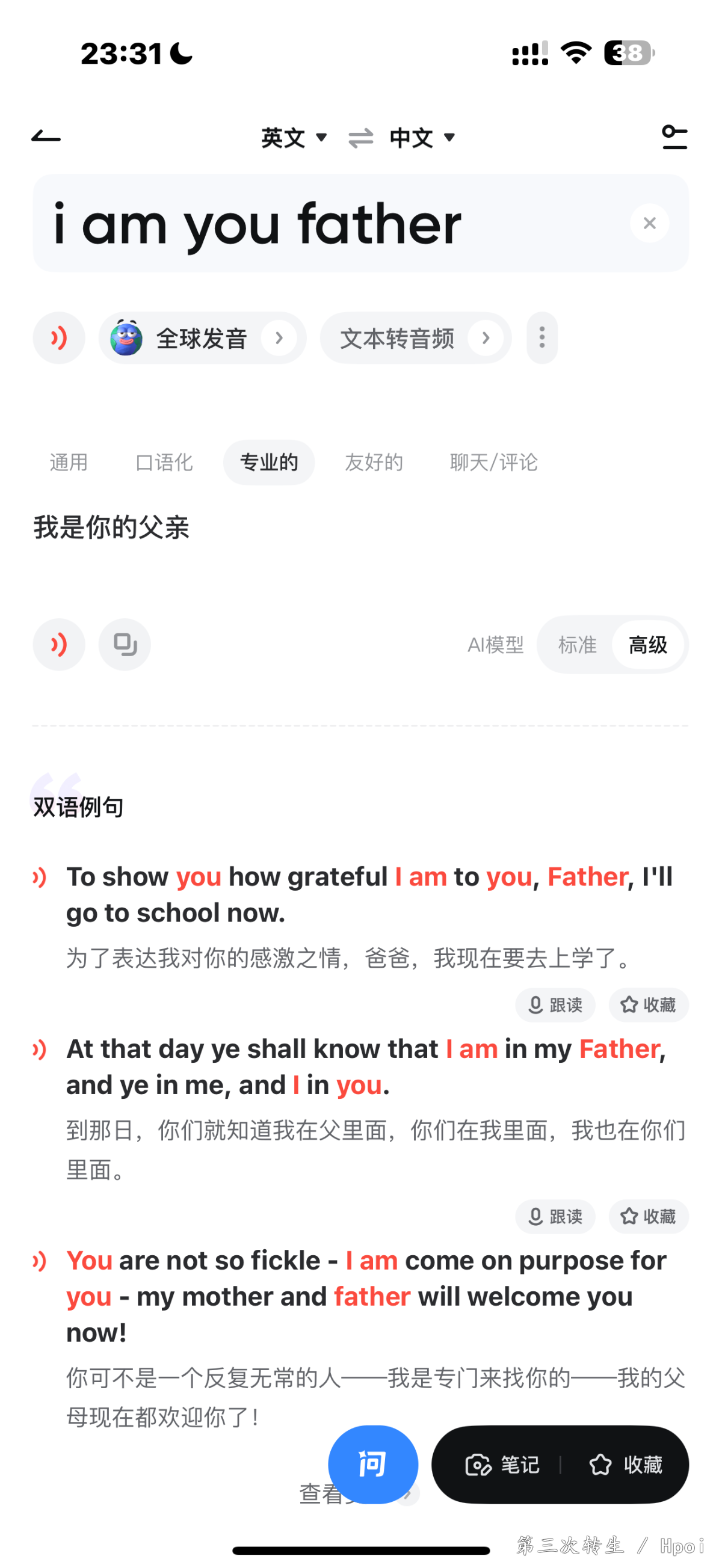Open the 英文 source language dropdown
This screenshot has width=722, height=1568.
coord(295,138)
